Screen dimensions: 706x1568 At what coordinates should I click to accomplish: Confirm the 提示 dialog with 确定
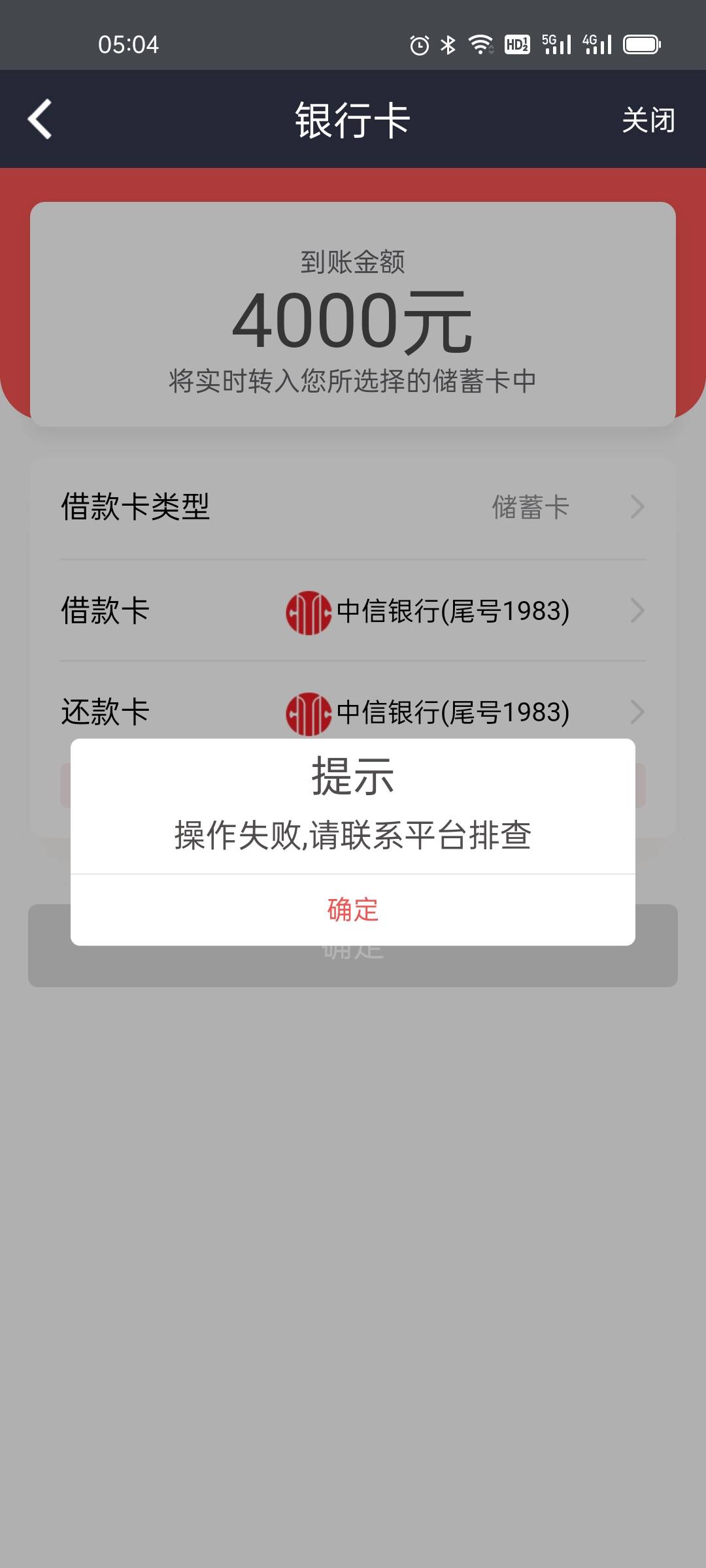coord(353,909)
